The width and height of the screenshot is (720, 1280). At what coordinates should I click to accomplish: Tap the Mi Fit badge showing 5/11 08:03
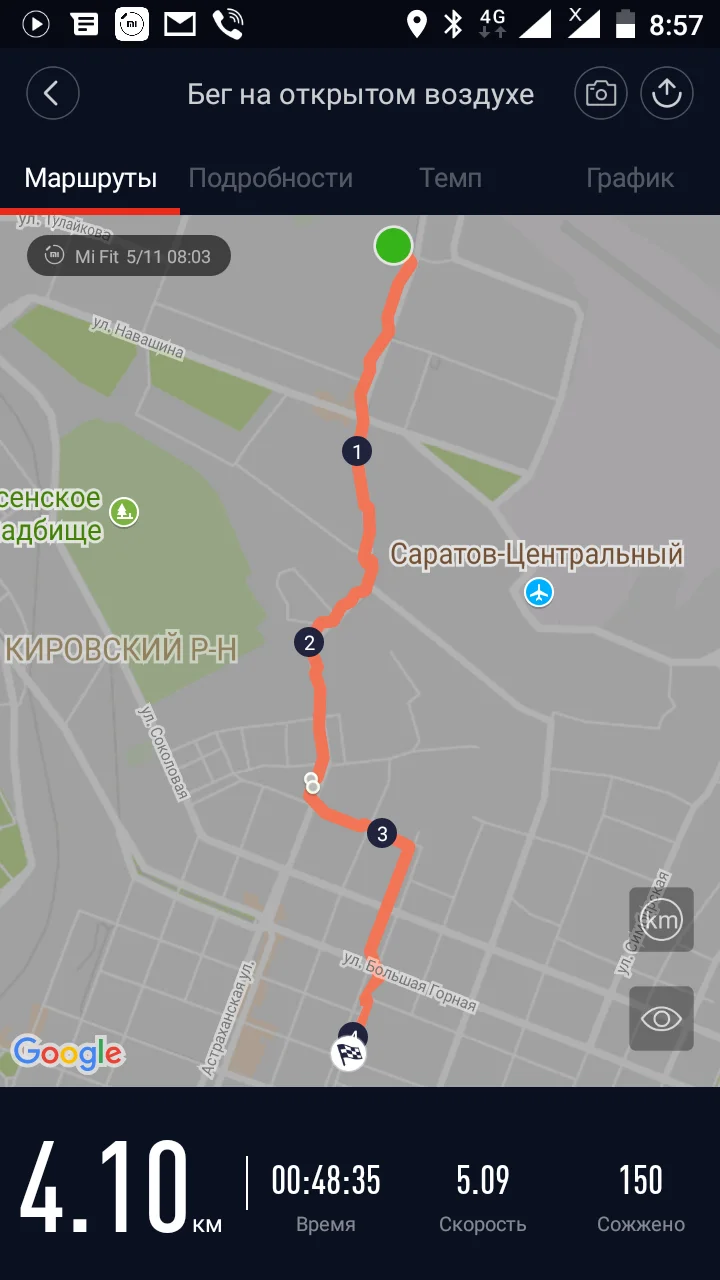tap(128, 255)
